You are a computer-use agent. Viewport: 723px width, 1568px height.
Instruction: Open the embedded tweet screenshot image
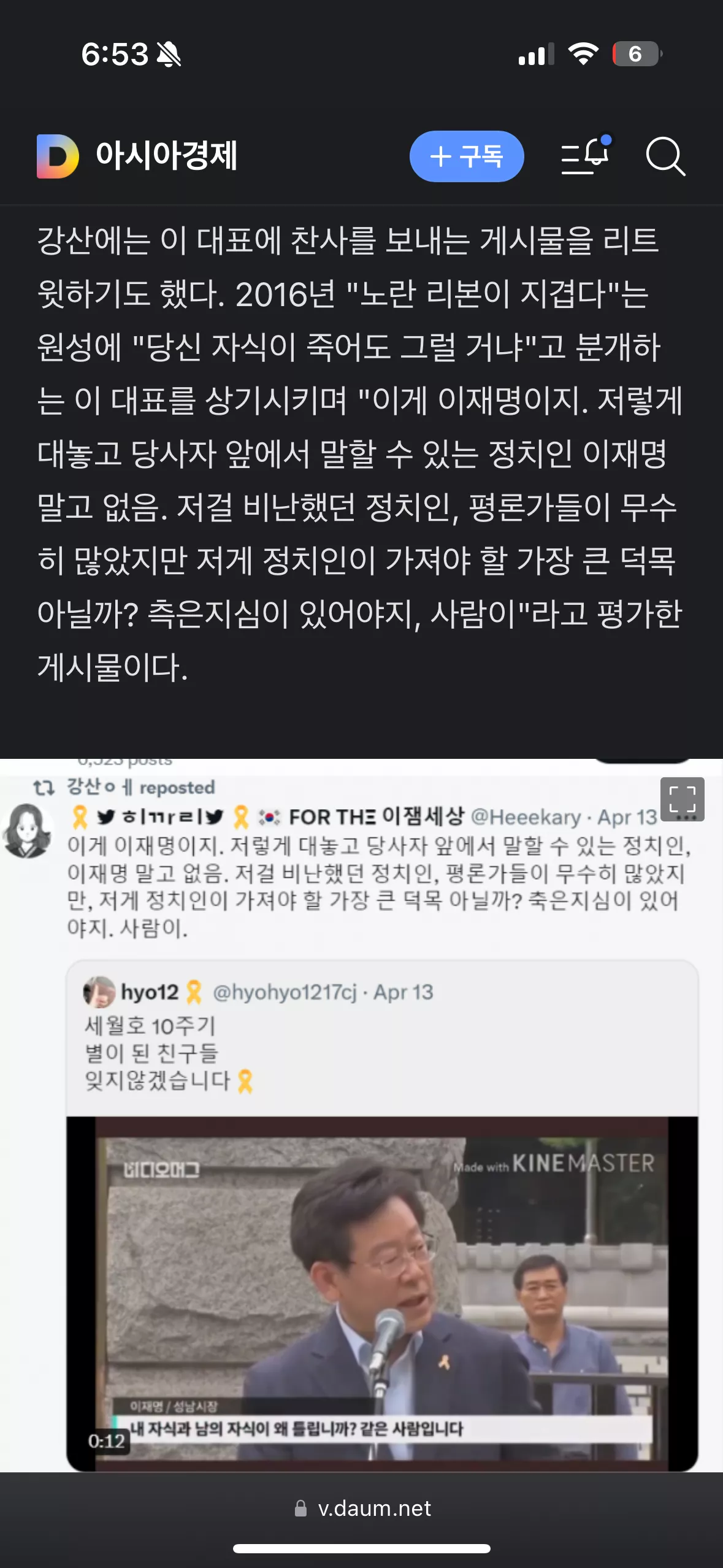point(361,1115)
